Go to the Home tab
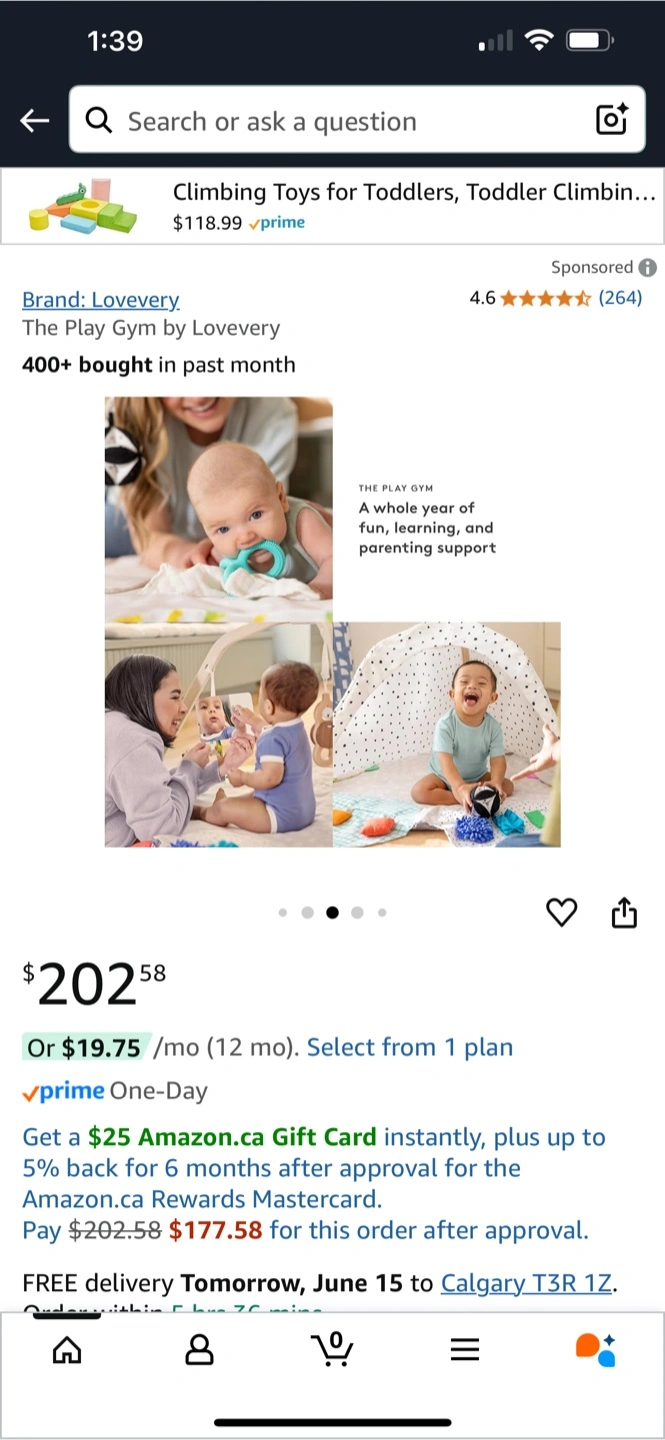This screenshot has height=1440, width=665. [x=67, y=1350]
